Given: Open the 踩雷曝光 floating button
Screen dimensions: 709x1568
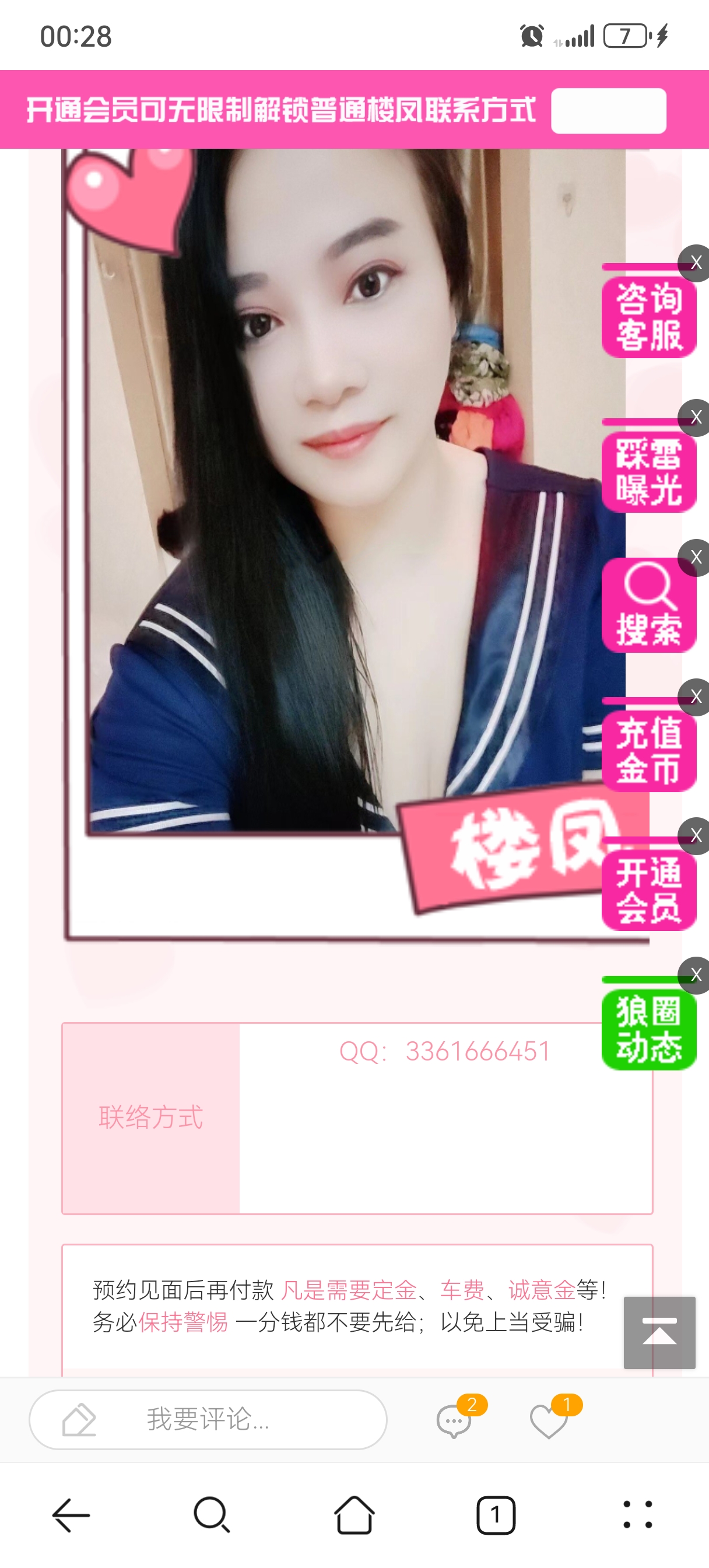Looking at the screenshot, I should pos(648,472).
